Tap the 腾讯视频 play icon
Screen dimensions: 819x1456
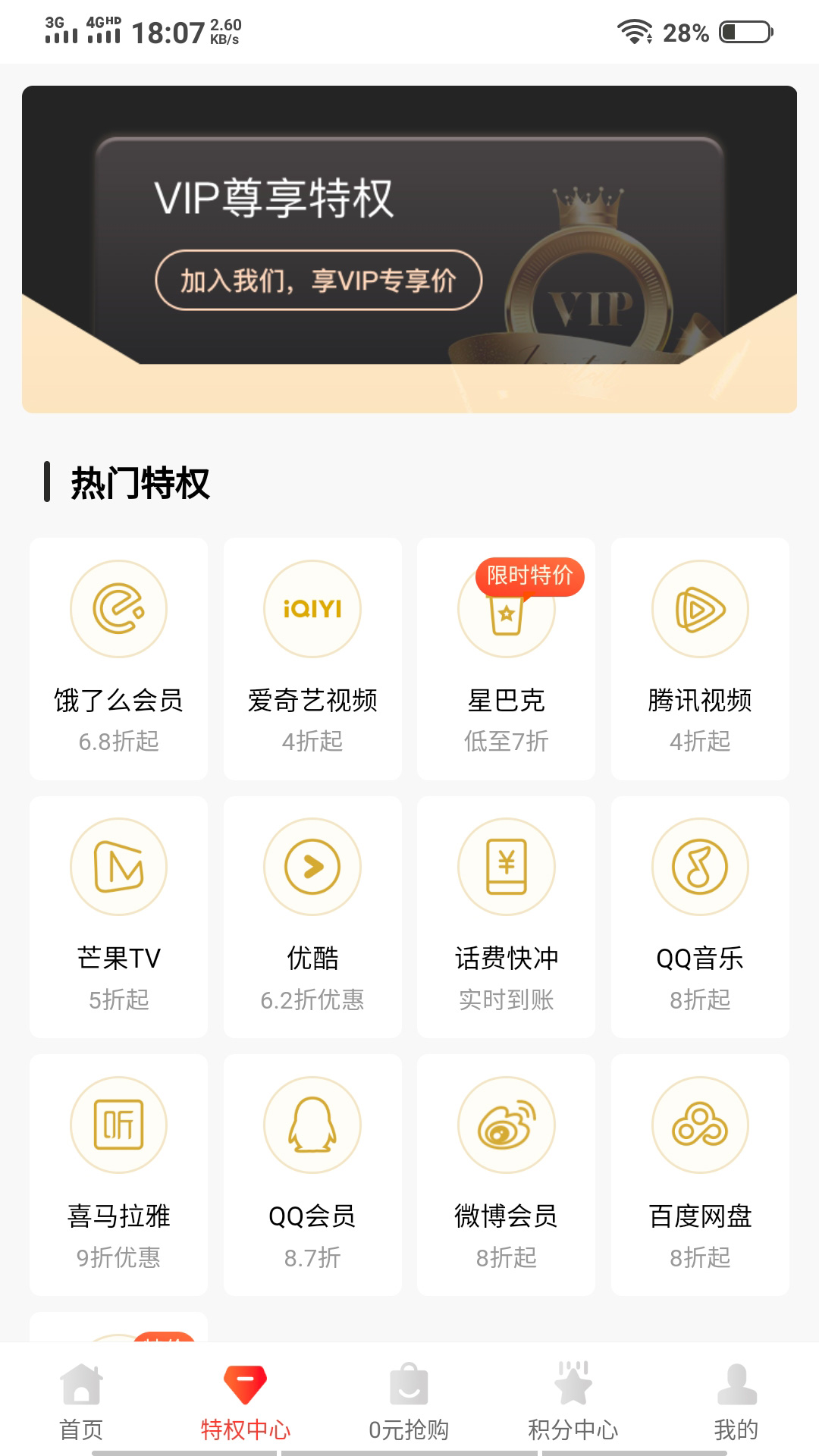700,609
